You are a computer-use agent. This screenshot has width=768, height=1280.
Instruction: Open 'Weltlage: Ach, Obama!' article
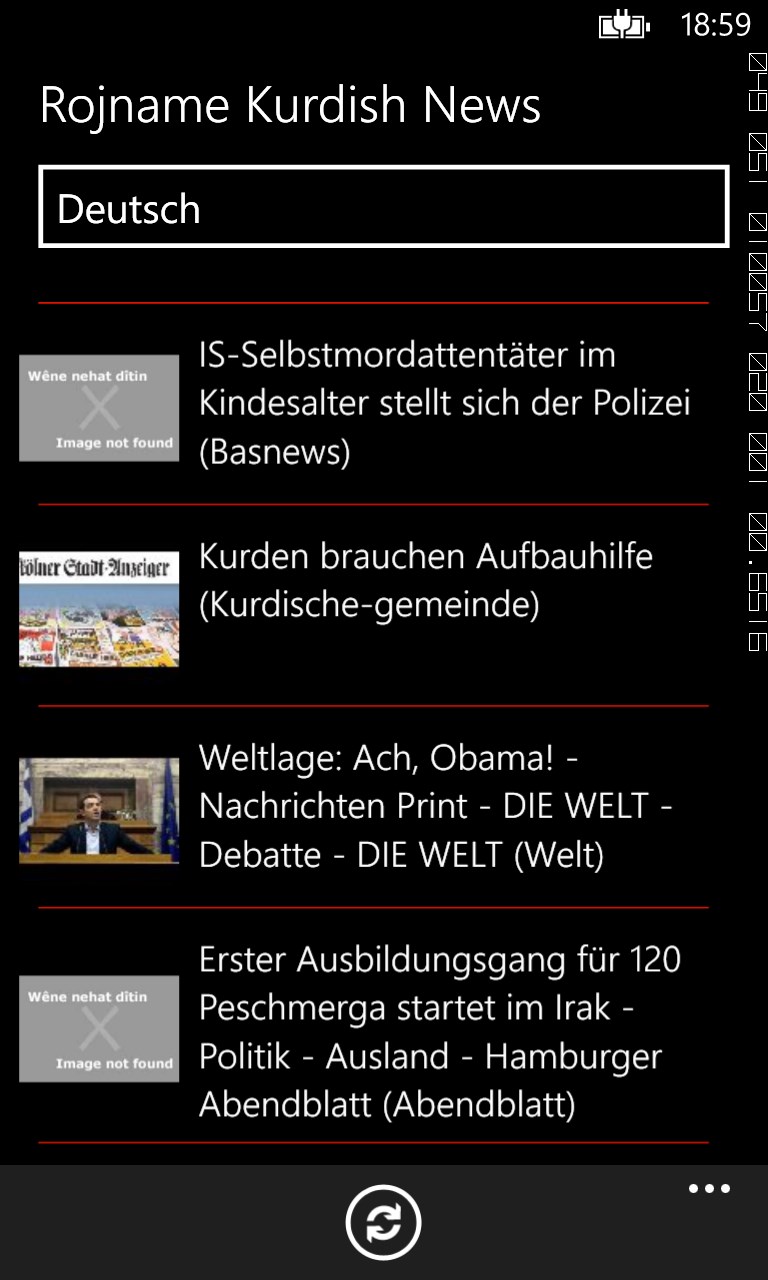point(435,806)
